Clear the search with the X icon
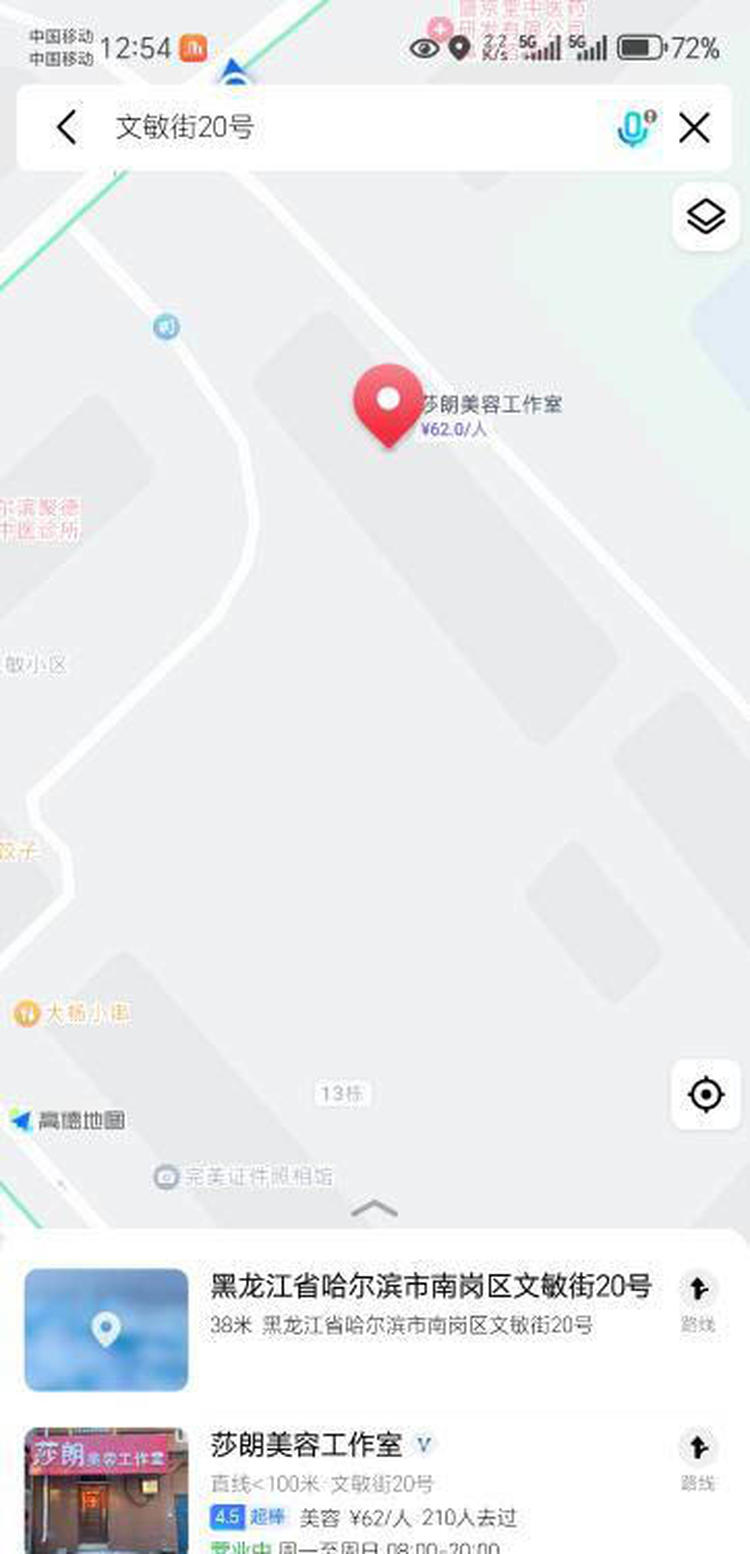 (x=694, y=128)
